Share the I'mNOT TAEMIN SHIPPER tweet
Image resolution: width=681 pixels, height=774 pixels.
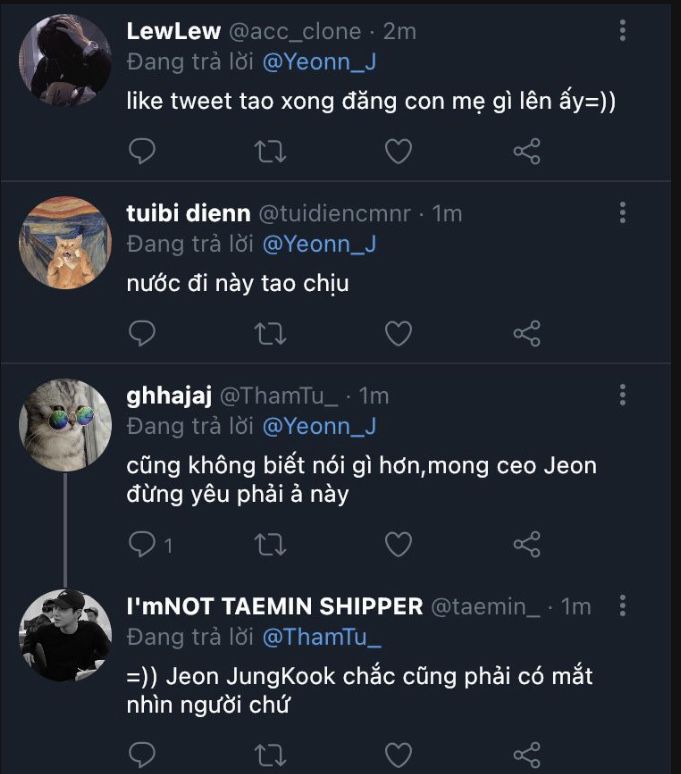(x=526, y=754)
